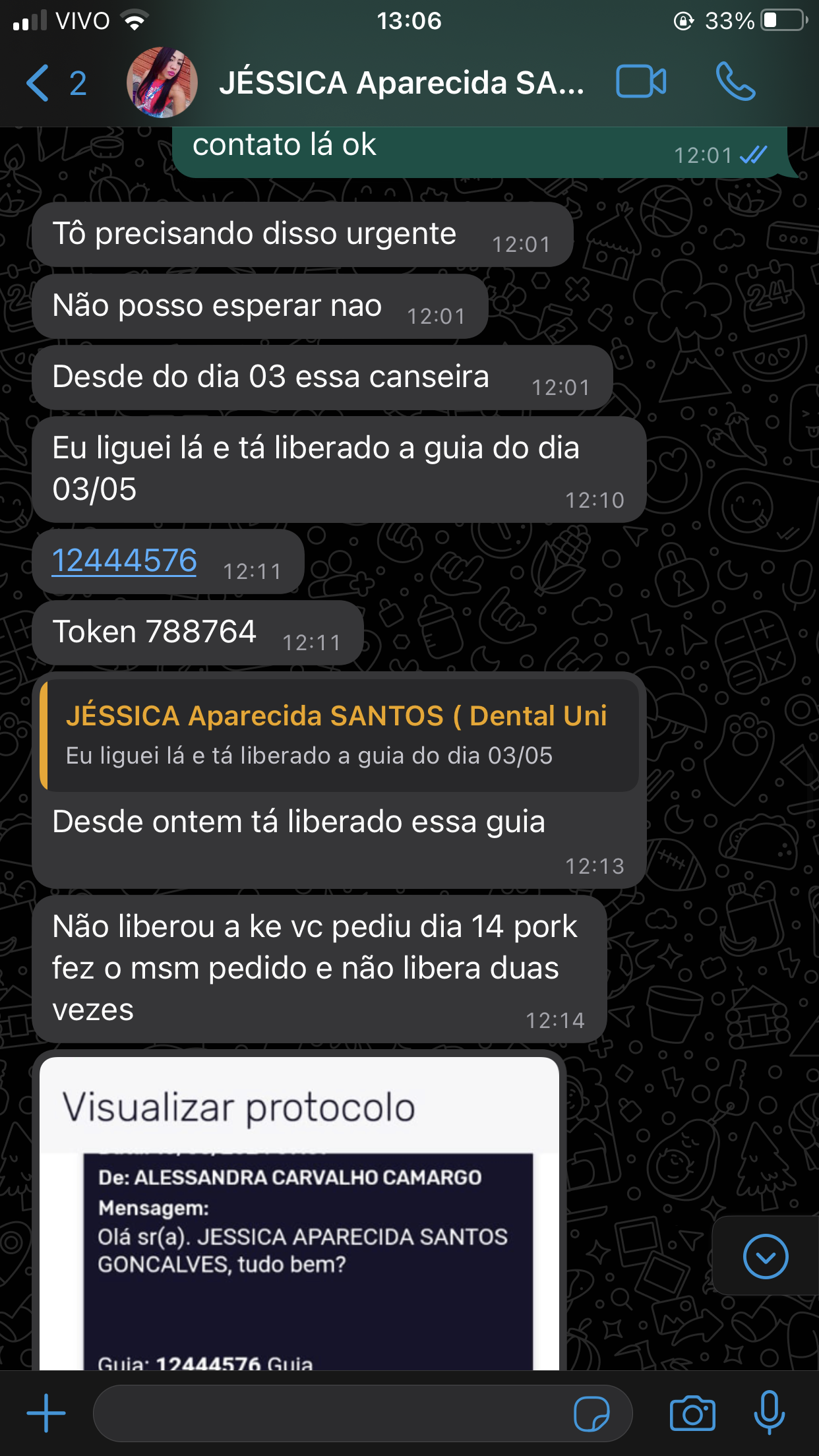Tap the microphone voice message button
The width and height of the screenshot is (819, 1456).
[x=769, y=1412]
